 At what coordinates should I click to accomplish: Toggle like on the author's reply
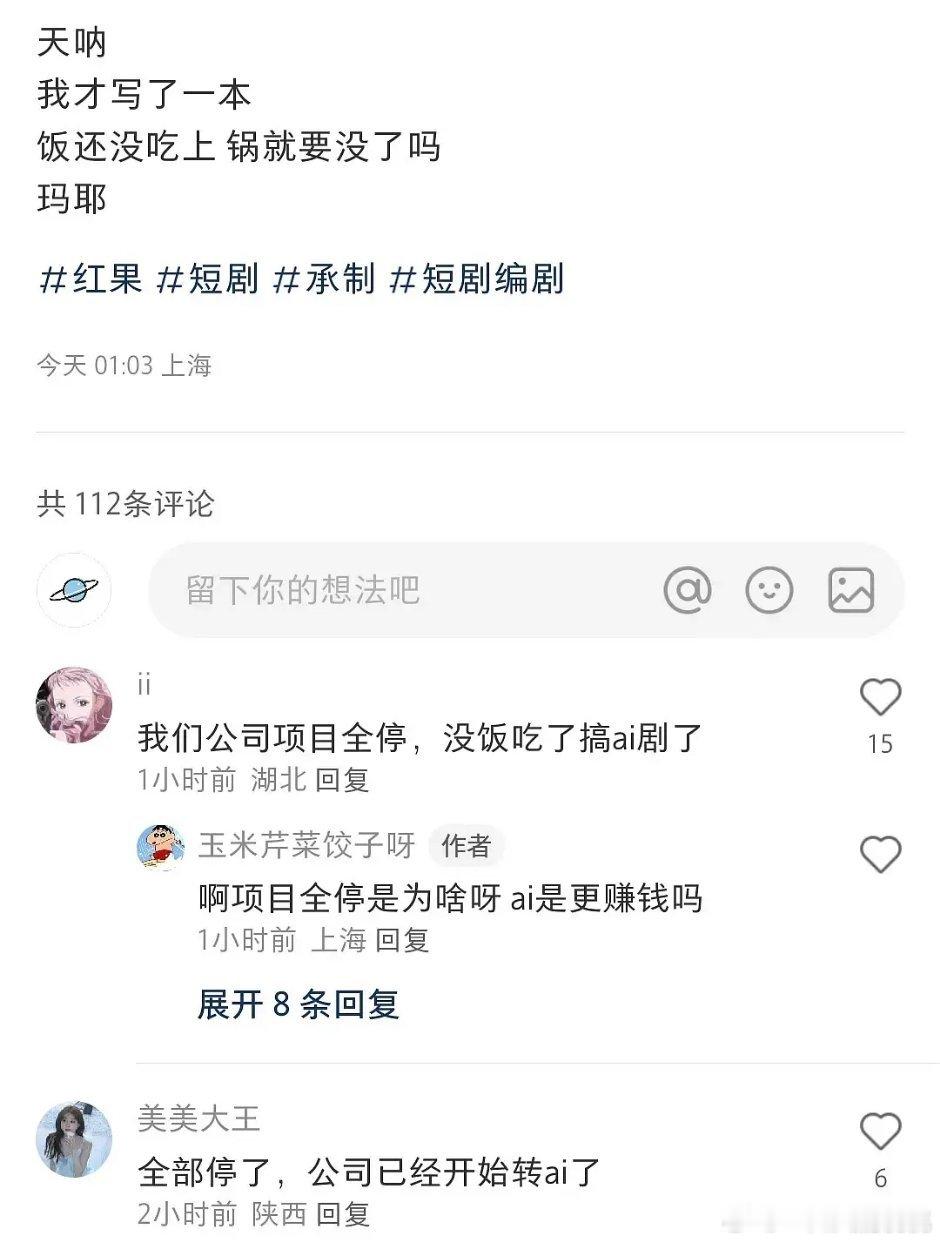(x=881, y=855)
